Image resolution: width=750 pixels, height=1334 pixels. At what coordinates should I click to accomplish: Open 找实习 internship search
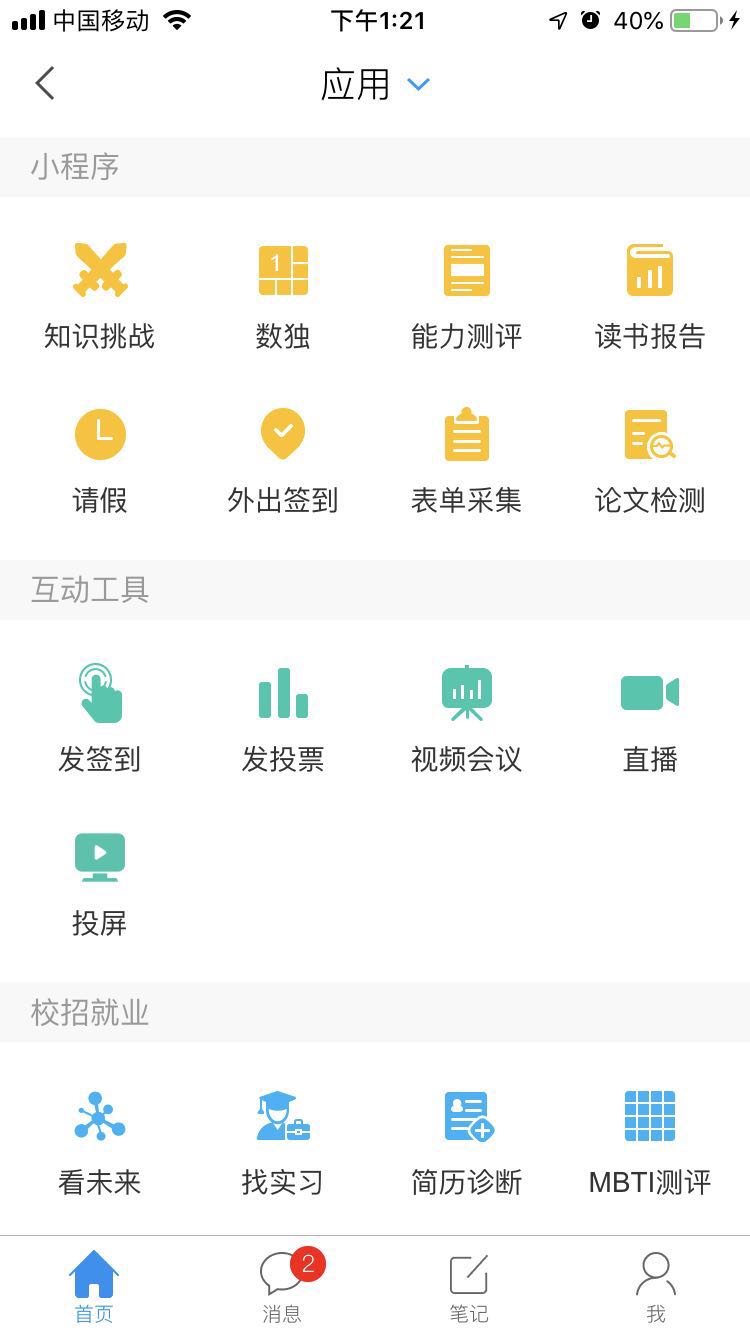tap(283, 1142)
